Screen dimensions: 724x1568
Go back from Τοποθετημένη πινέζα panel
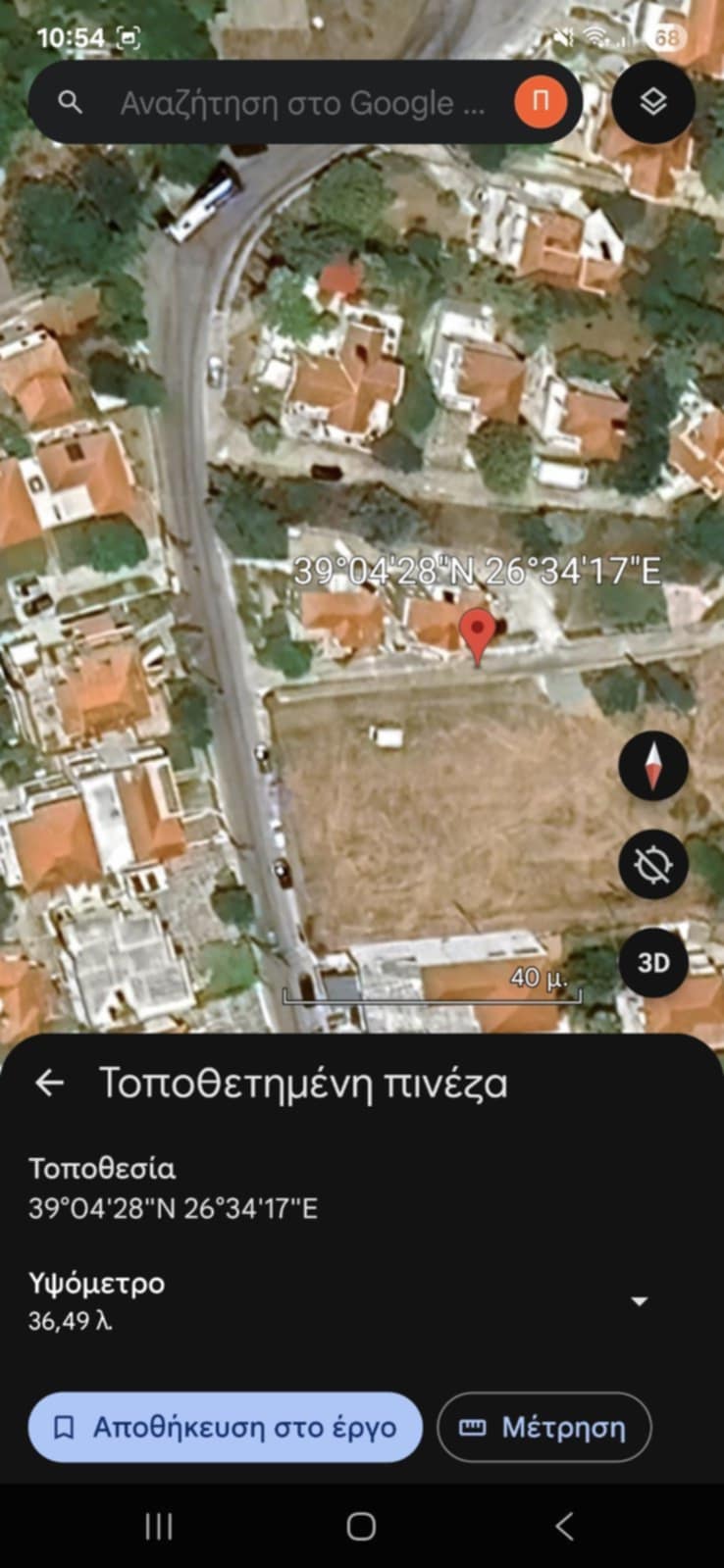[x=49, y=1083]
